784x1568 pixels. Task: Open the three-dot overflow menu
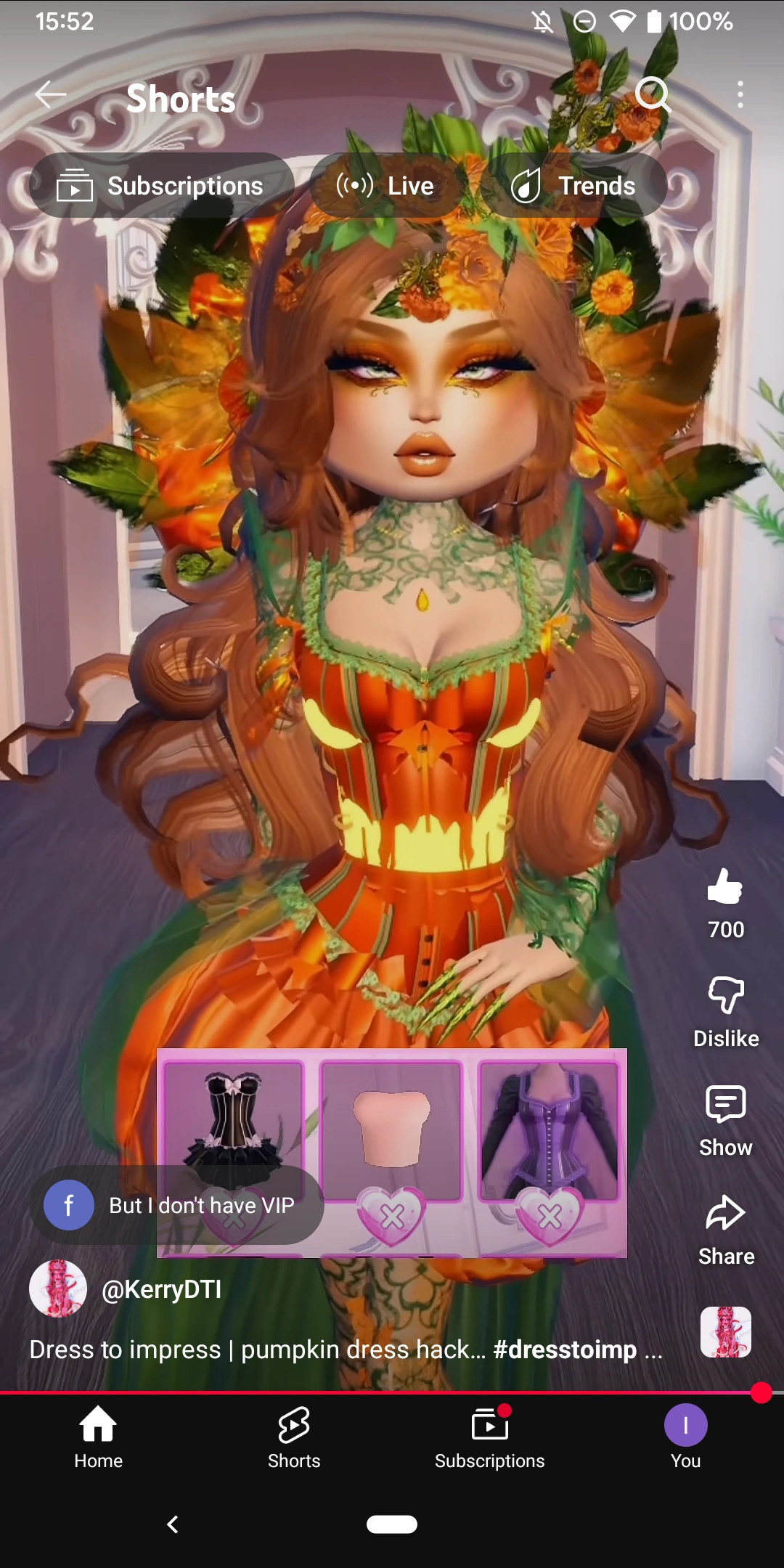(x=740, y=94)
